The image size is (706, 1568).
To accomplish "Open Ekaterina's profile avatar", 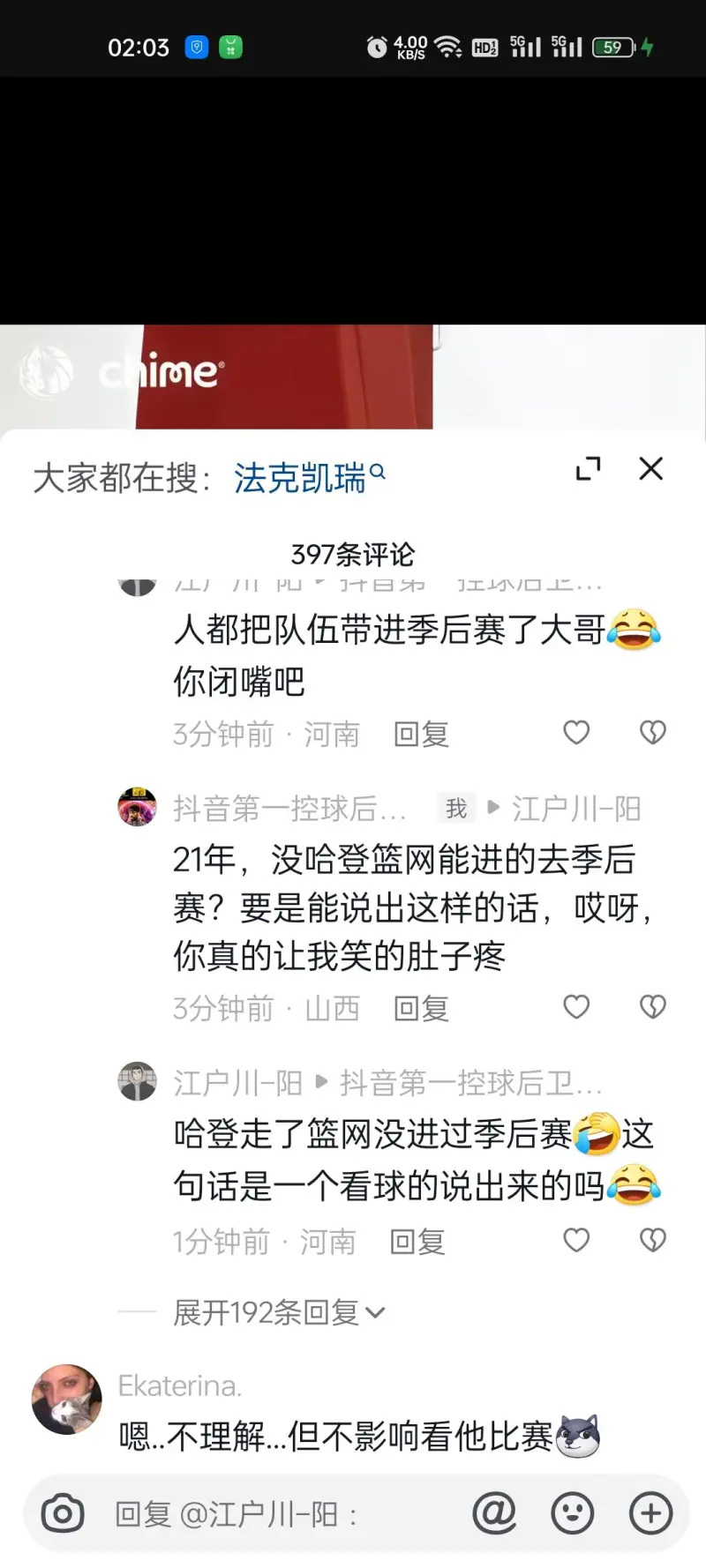I will 67,1399.
